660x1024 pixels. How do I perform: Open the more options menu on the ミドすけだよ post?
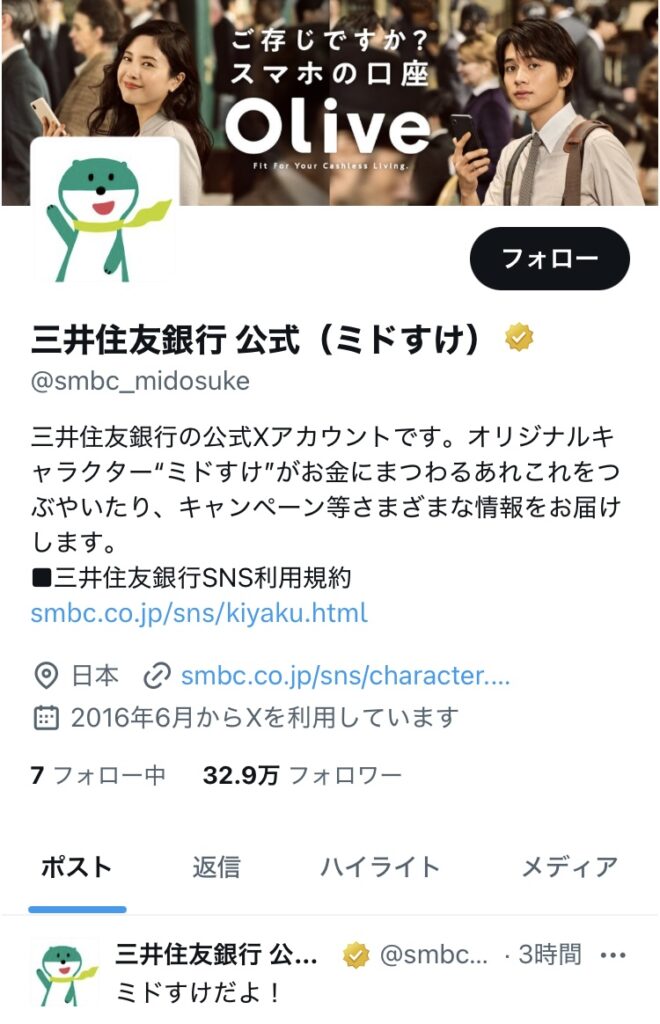(612, 955)
